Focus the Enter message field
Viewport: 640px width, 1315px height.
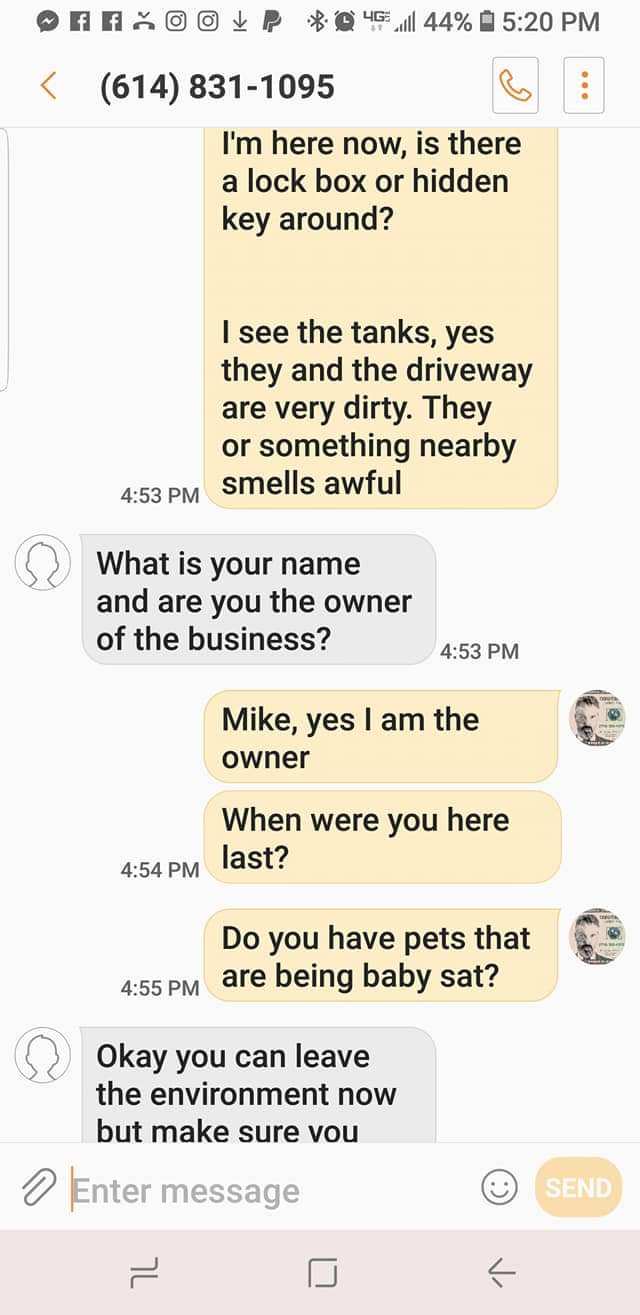point(270,1190)
